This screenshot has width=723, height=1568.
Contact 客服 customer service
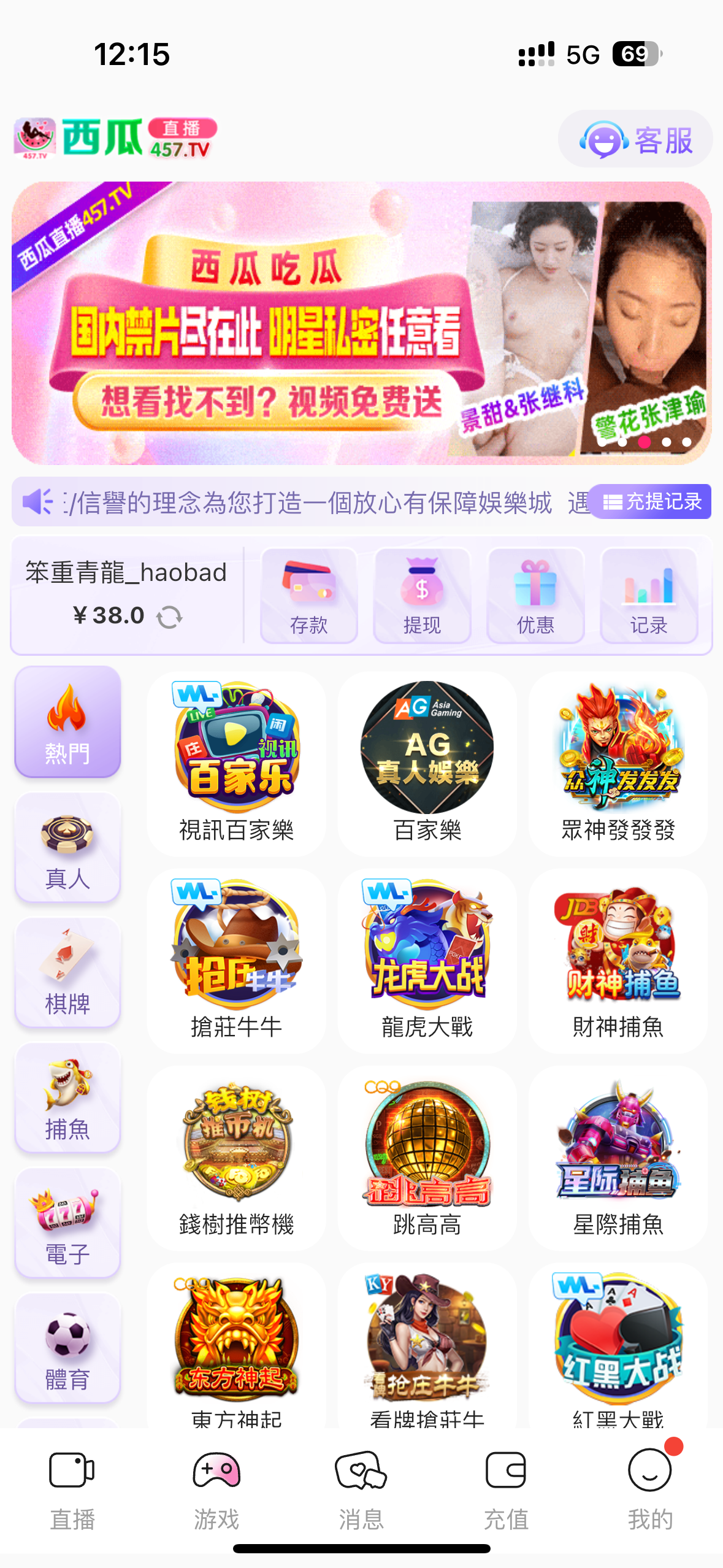point(635,139)
